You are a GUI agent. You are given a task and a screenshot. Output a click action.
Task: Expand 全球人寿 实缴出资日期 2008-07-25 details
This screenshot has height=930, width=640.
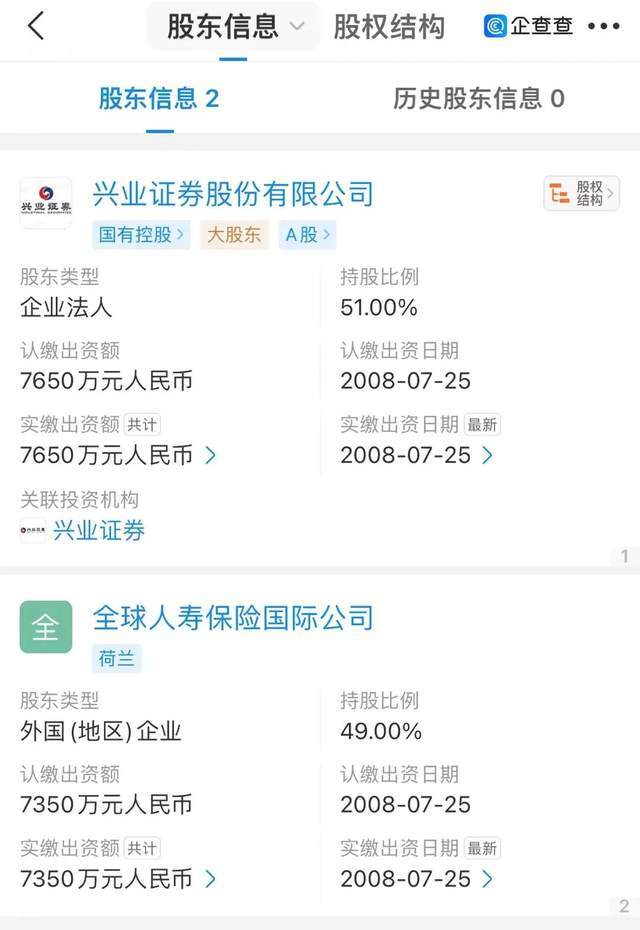pos(417,879)
